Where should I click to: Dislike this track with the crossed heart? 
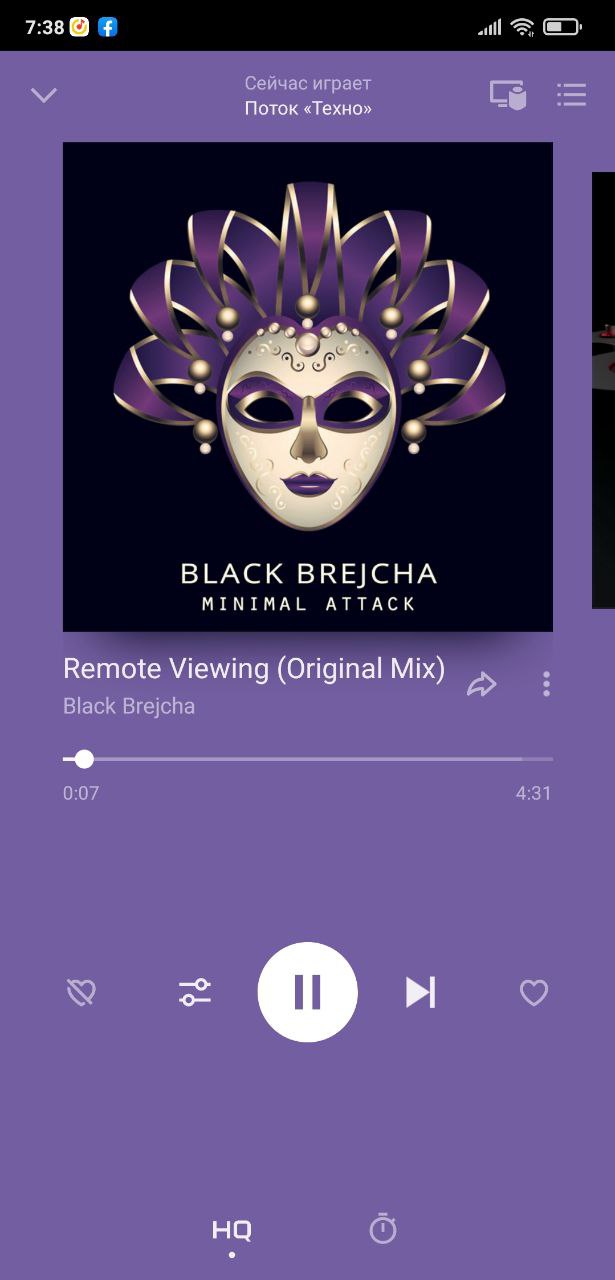pyautogui.click(x=81, y=992)
